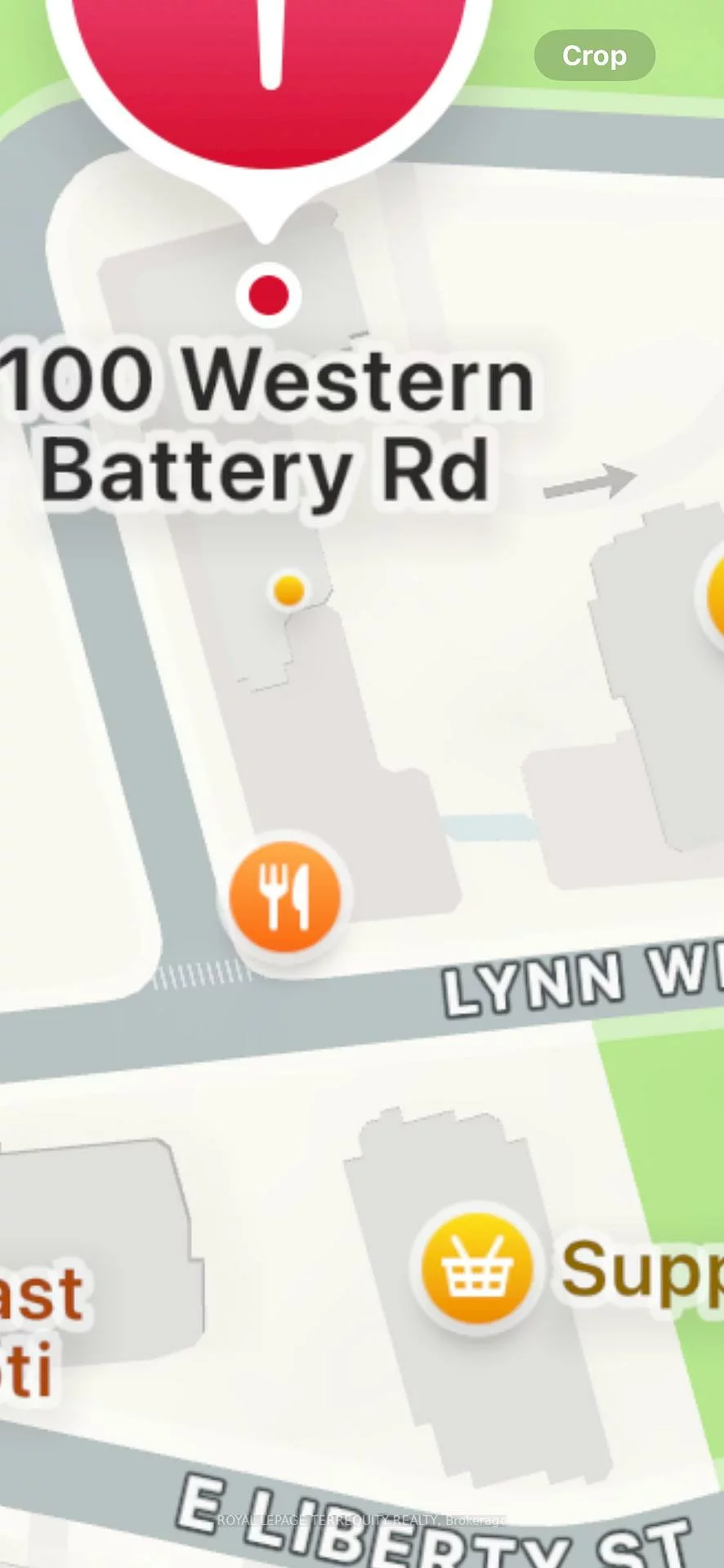
Task: Tap the Crop button
Action: click(x=594, y=56)
